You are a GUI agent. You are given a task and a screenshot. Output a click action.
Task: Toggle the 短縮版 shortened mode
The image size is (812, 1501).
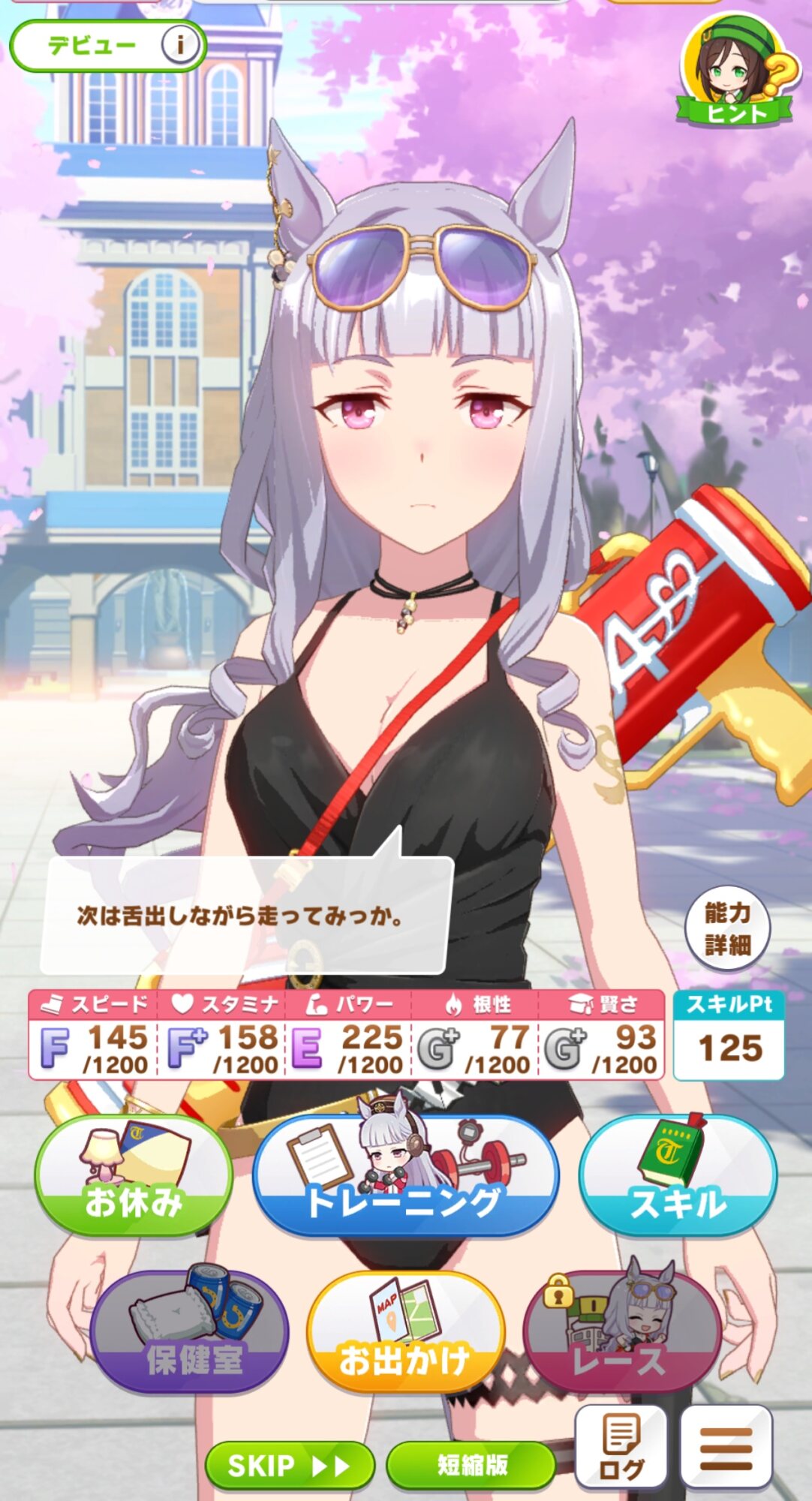pos(471,1464)
